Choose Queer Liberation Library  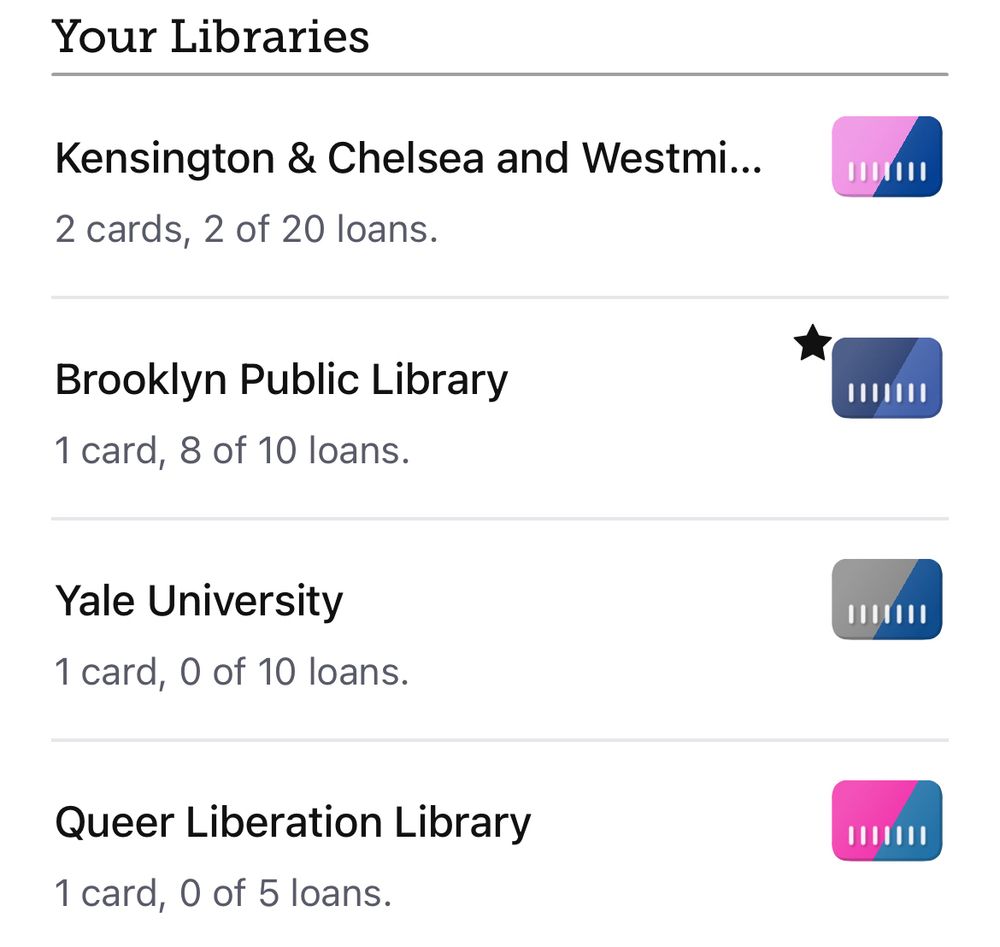[x=292, y=823]
